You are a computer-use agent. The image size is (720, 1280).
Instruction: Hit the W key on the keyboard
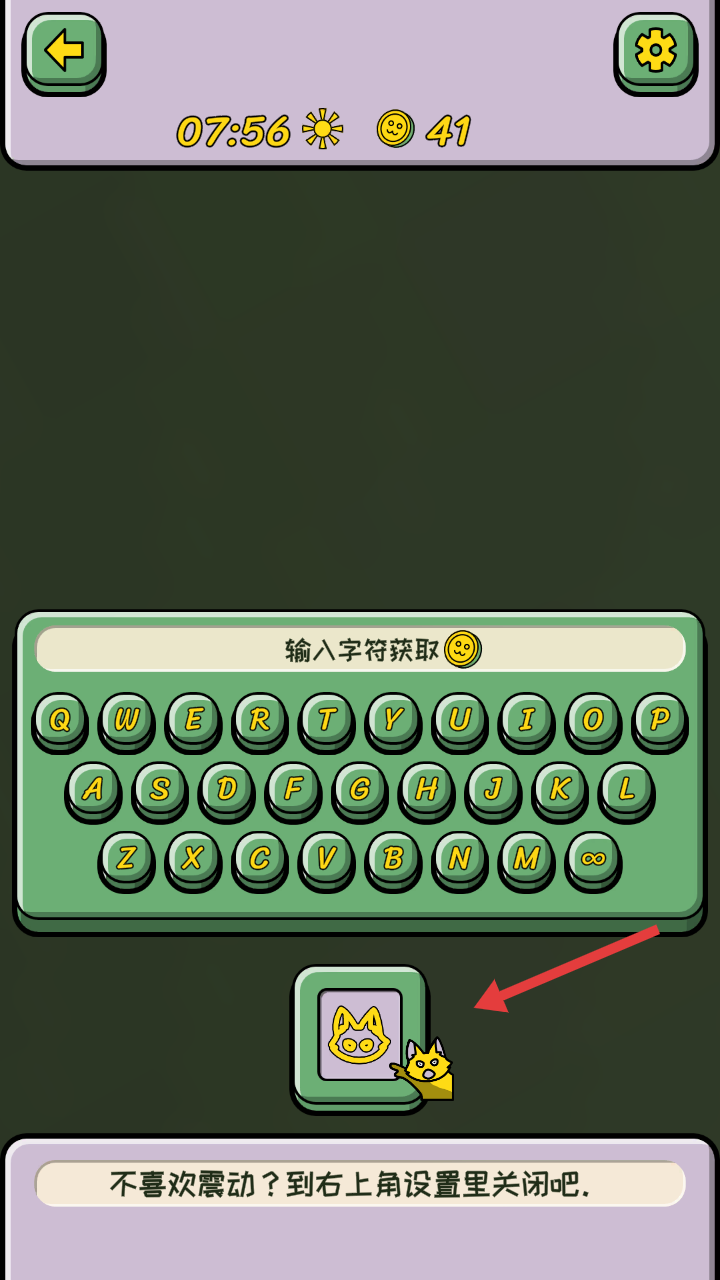click(127, 721)
